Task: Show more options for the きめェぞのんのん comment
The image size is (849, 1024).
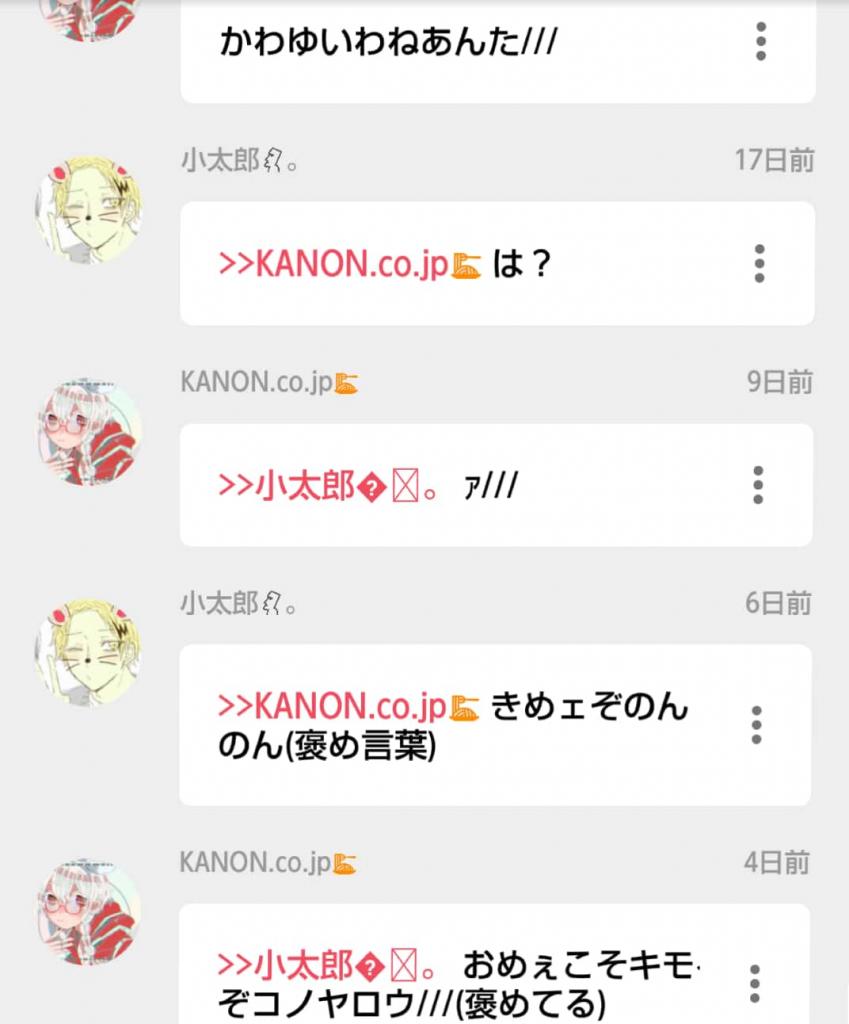Action: click(757, 725)
